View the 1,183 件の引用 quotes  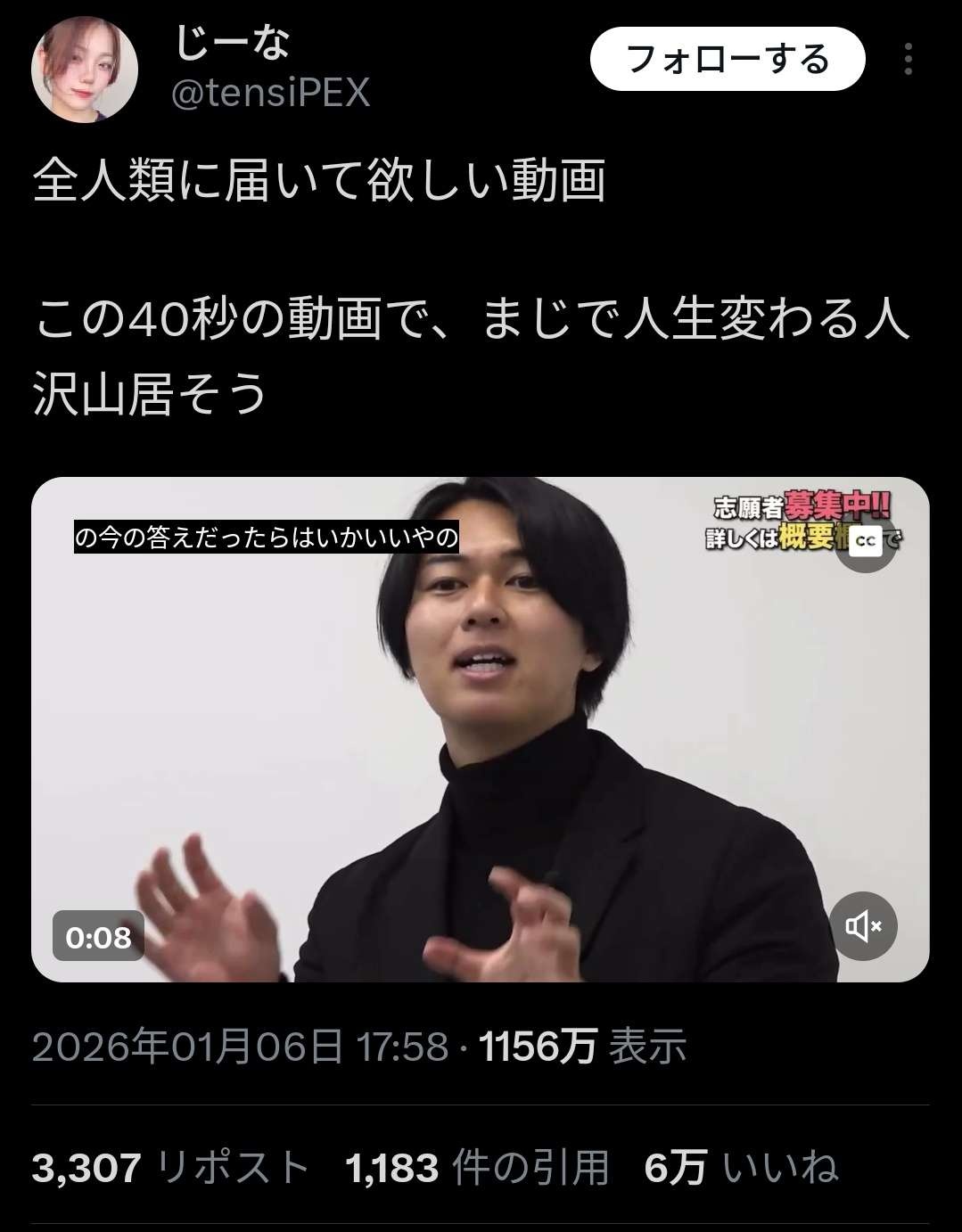(x=476, y=1167)
